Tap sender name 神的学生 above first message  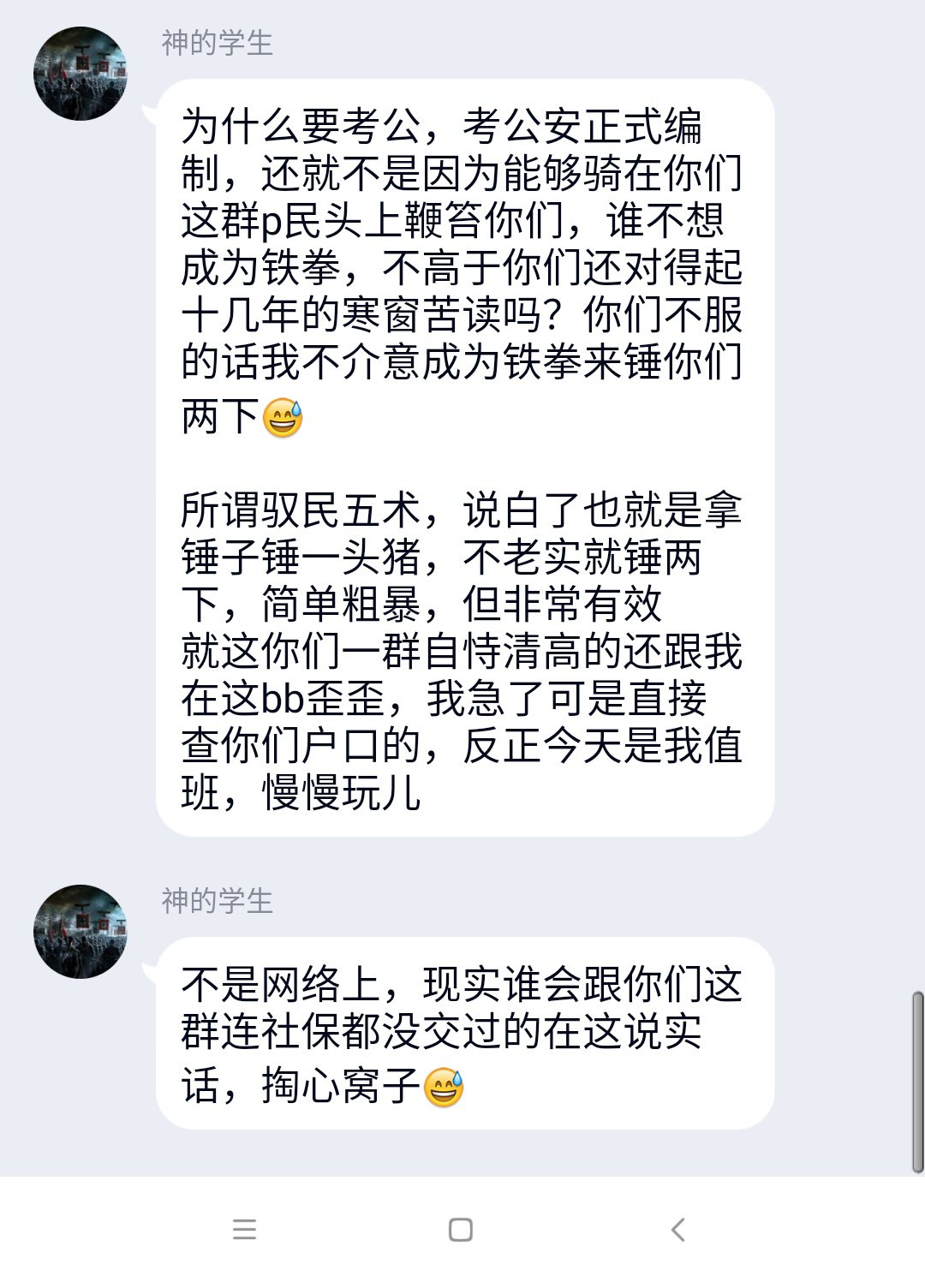click(217, 43)
